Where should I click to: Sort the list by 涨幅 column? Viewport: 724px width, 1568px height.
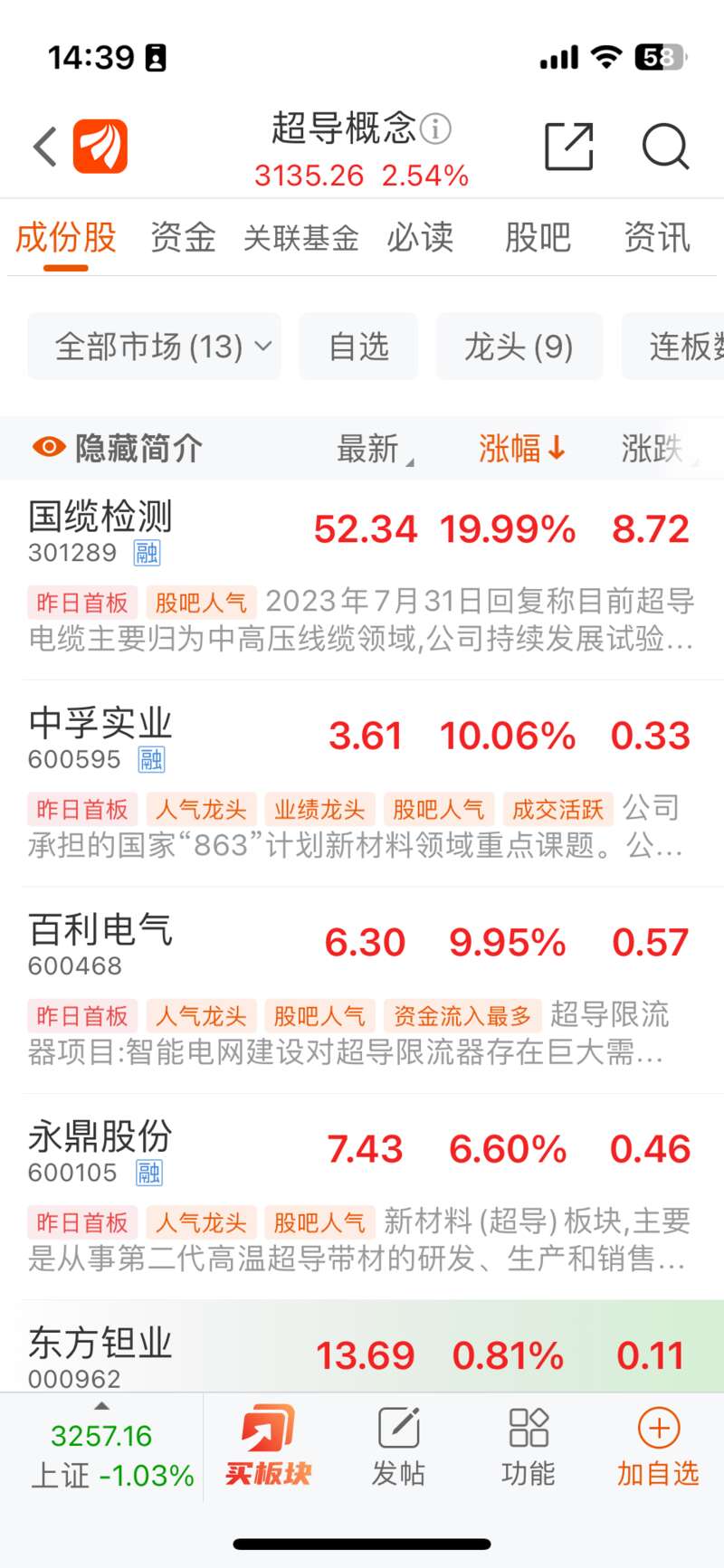click(x=522, y=448)
